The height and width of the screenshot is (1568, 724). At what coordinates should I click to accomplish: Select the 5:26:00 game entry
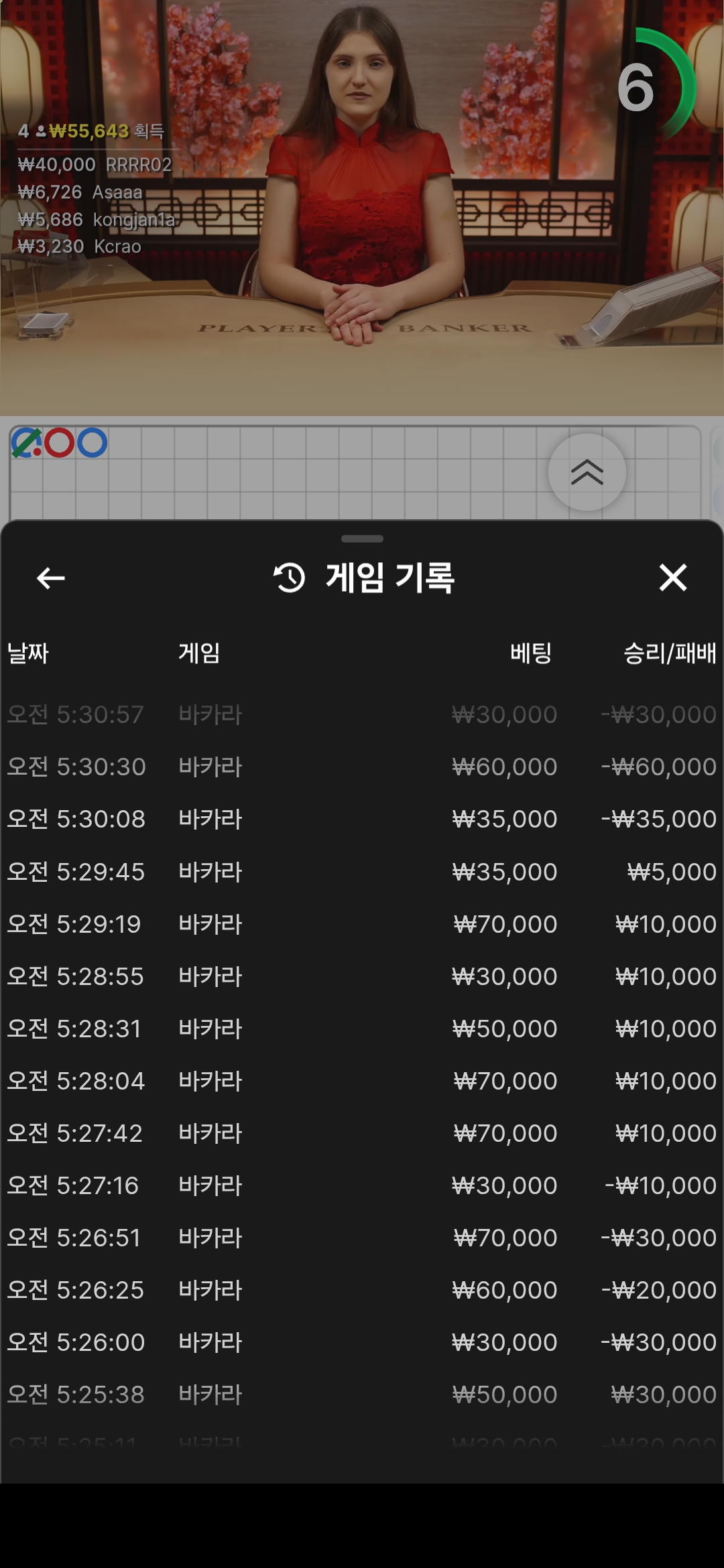[362, 1342]
